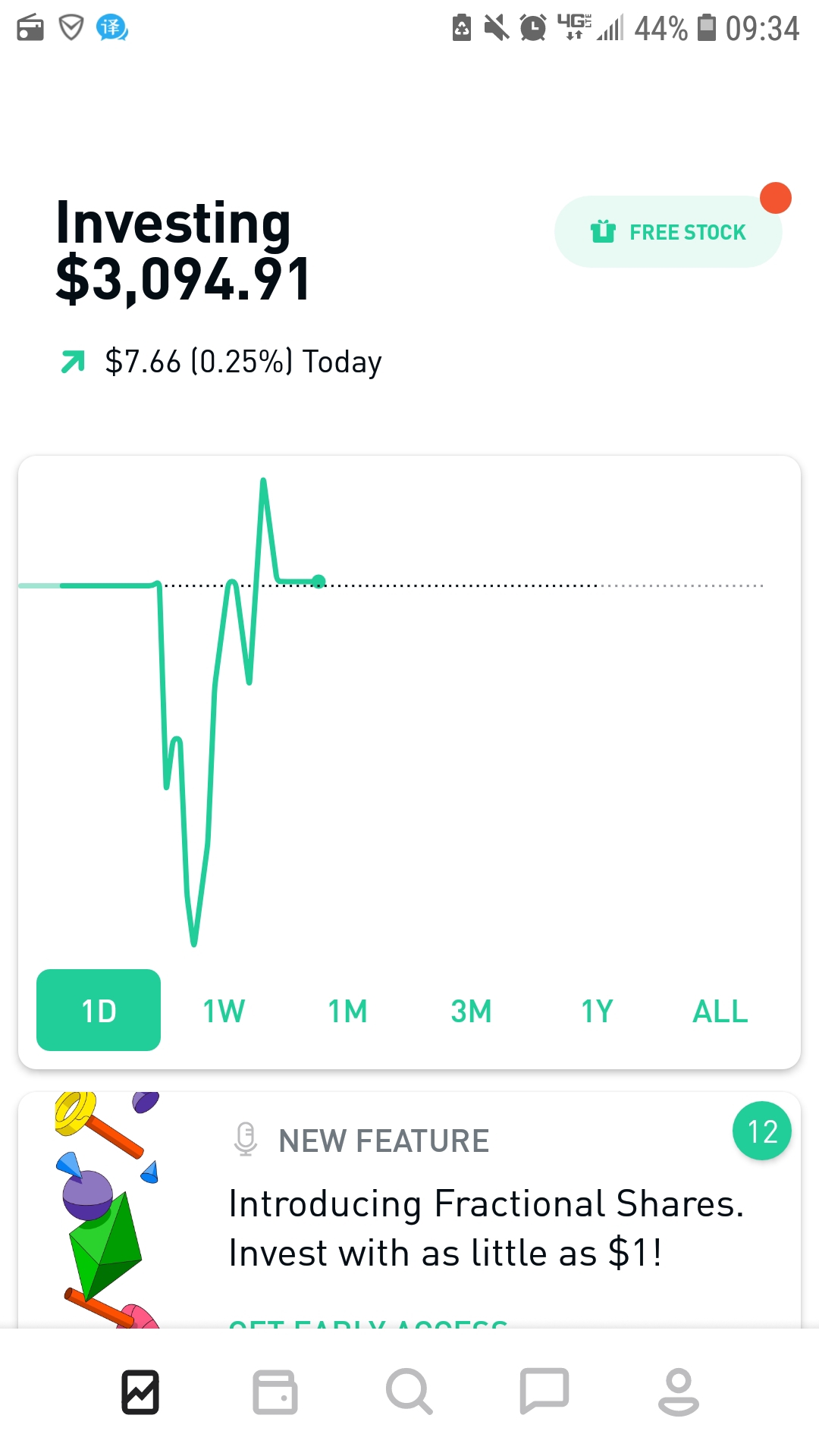Switch chart to 1W range
Screen dimensions: 819x1456
(x=224, y=1011)
